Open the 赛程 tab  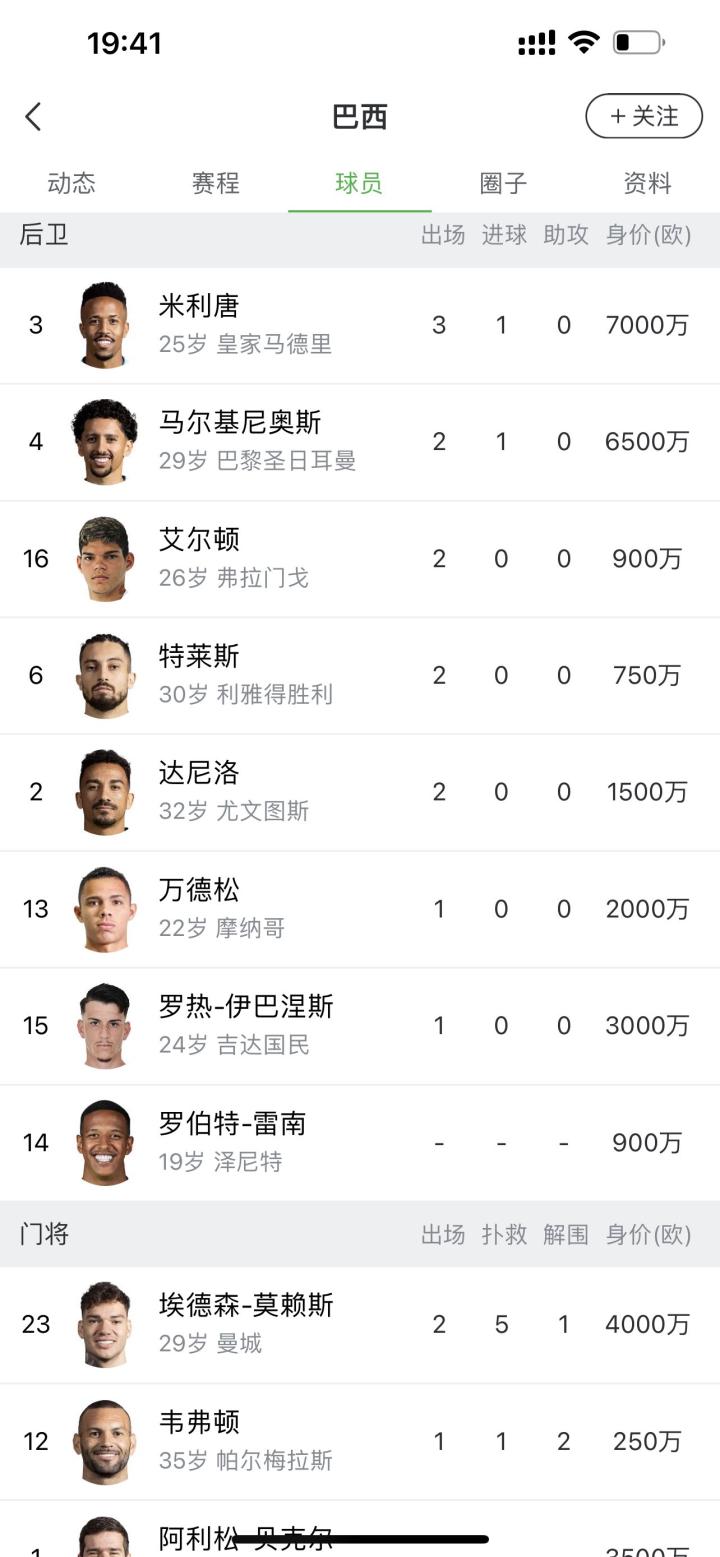coord(215,183)
